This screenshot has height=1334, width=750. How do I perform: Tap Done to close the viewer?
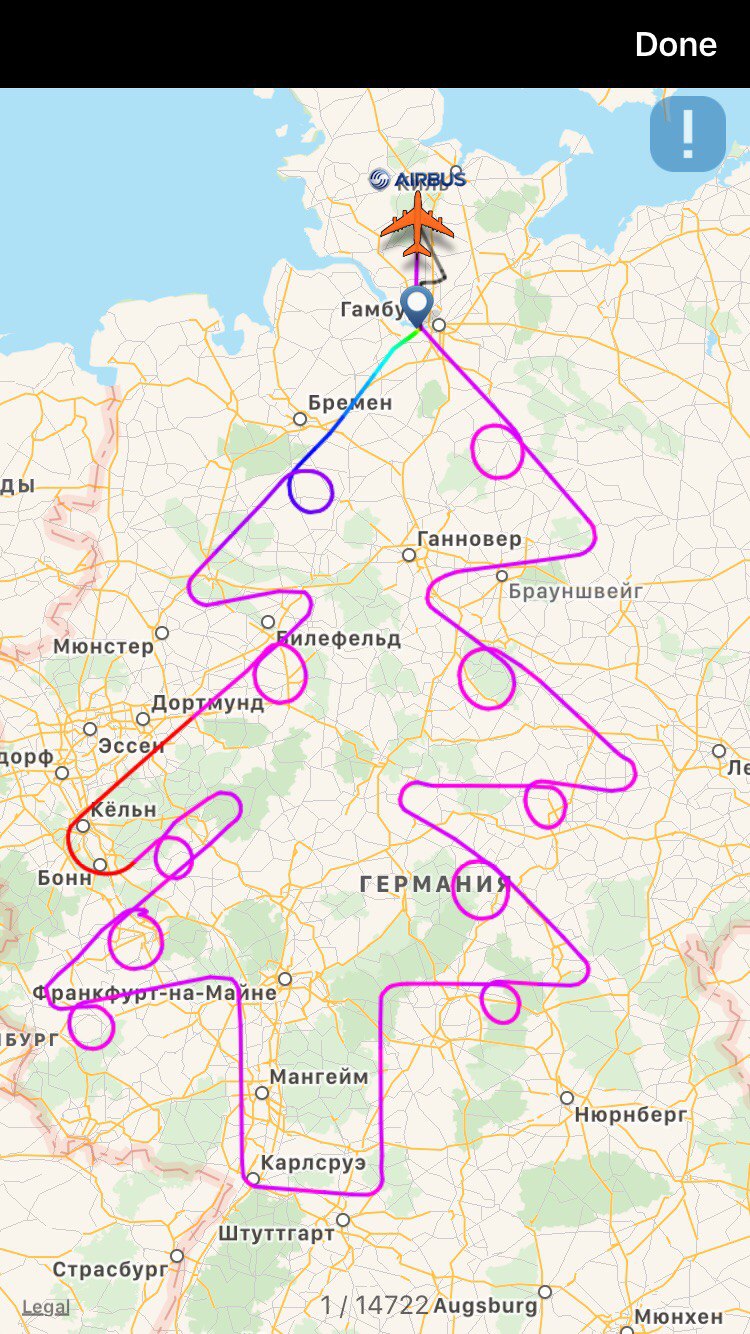675,45
